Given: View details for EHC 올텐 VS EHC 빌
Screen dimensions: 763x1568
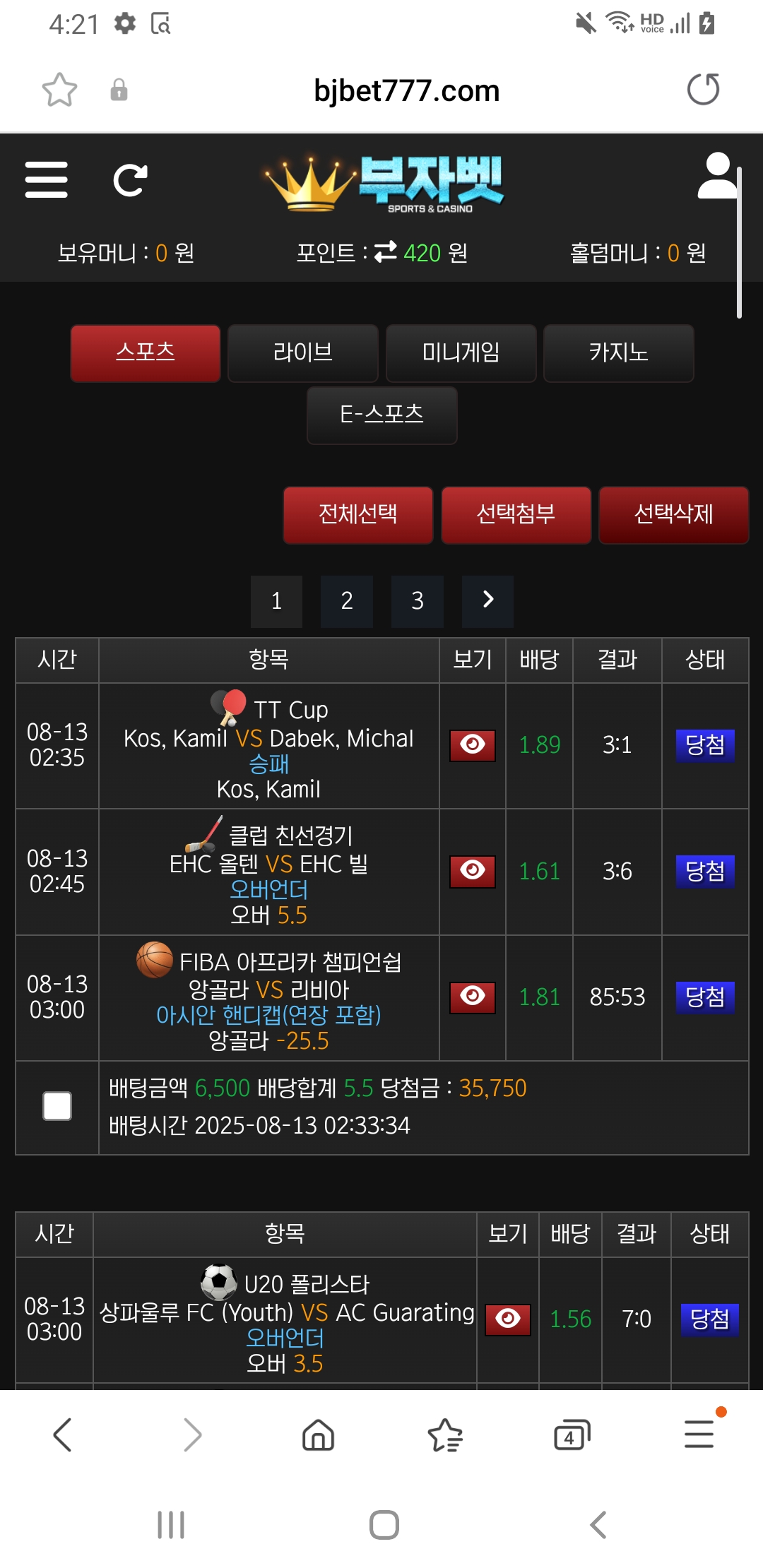Looking at the screenshot, I should (473, 872).
